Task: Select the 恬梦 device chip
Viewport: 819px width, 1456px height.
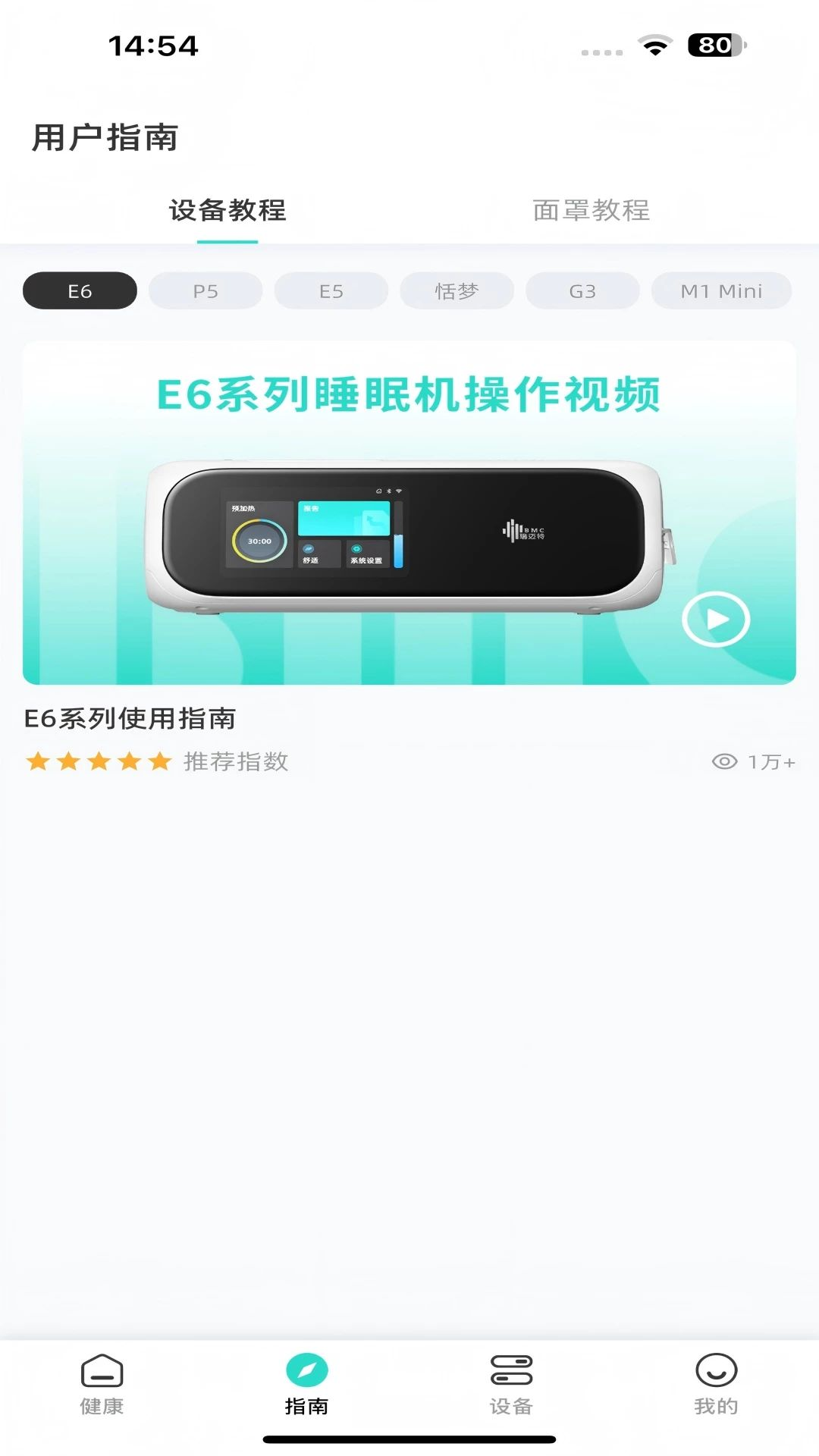Action: (457, 290)
